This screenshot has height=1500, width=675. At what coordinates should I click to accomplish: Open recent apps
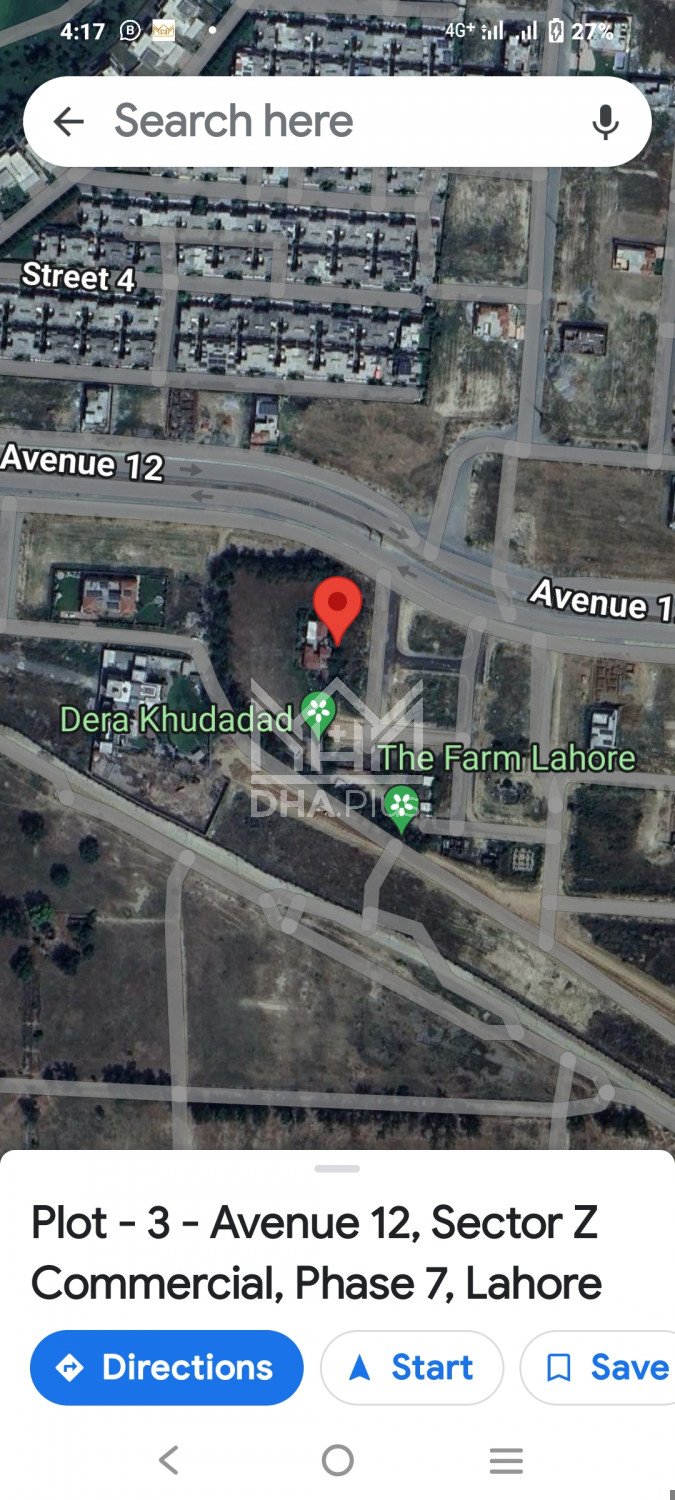[506, 1460]
